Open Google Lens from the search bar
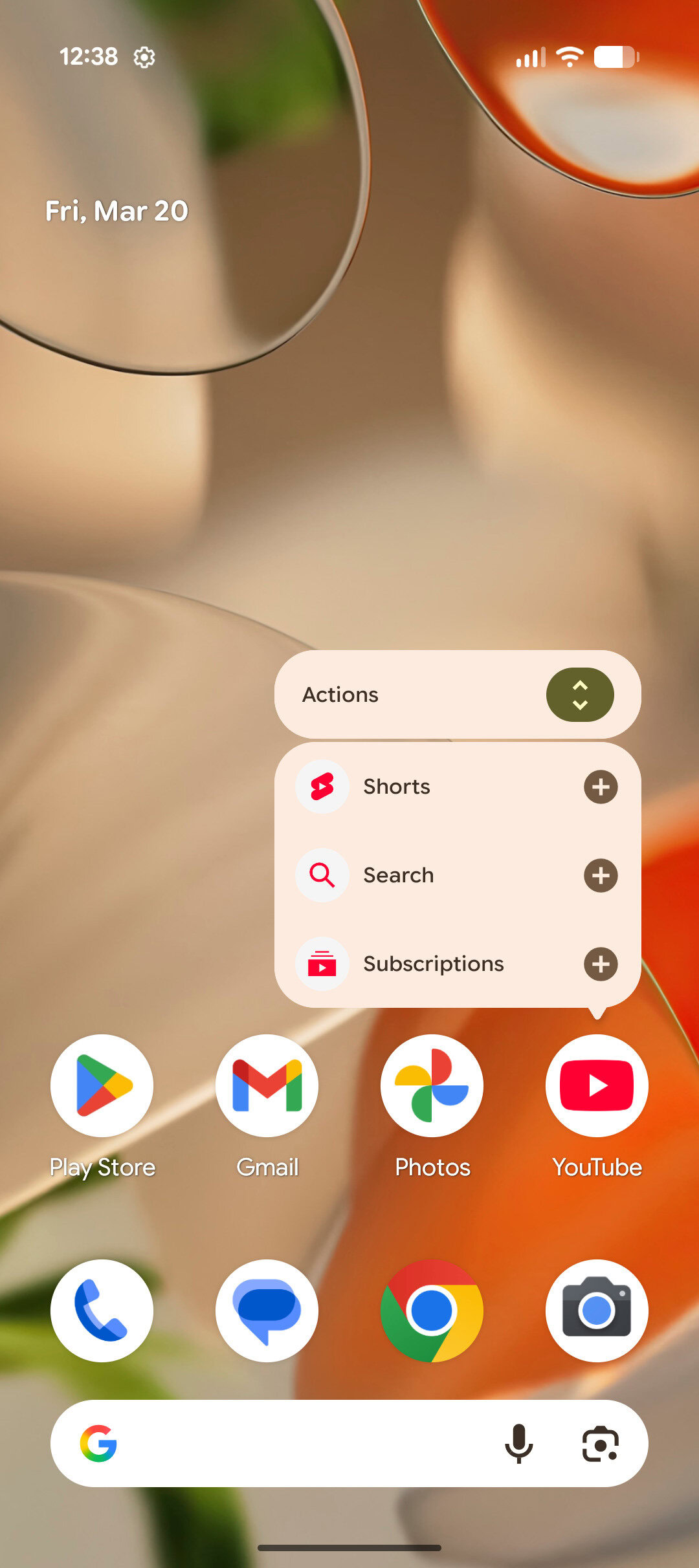Image resolution: width=699 pixels, height=1568 pixels. [600, 1444]
